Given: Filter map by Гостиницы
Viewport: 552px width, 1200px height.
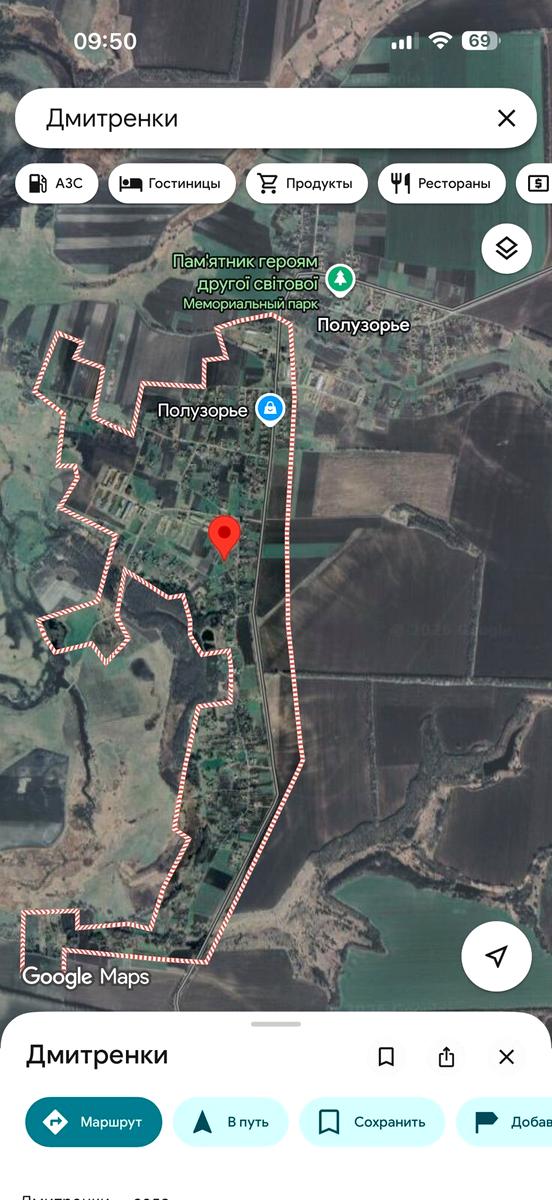Looking at the screenshot, I should (x=172, y=184).
